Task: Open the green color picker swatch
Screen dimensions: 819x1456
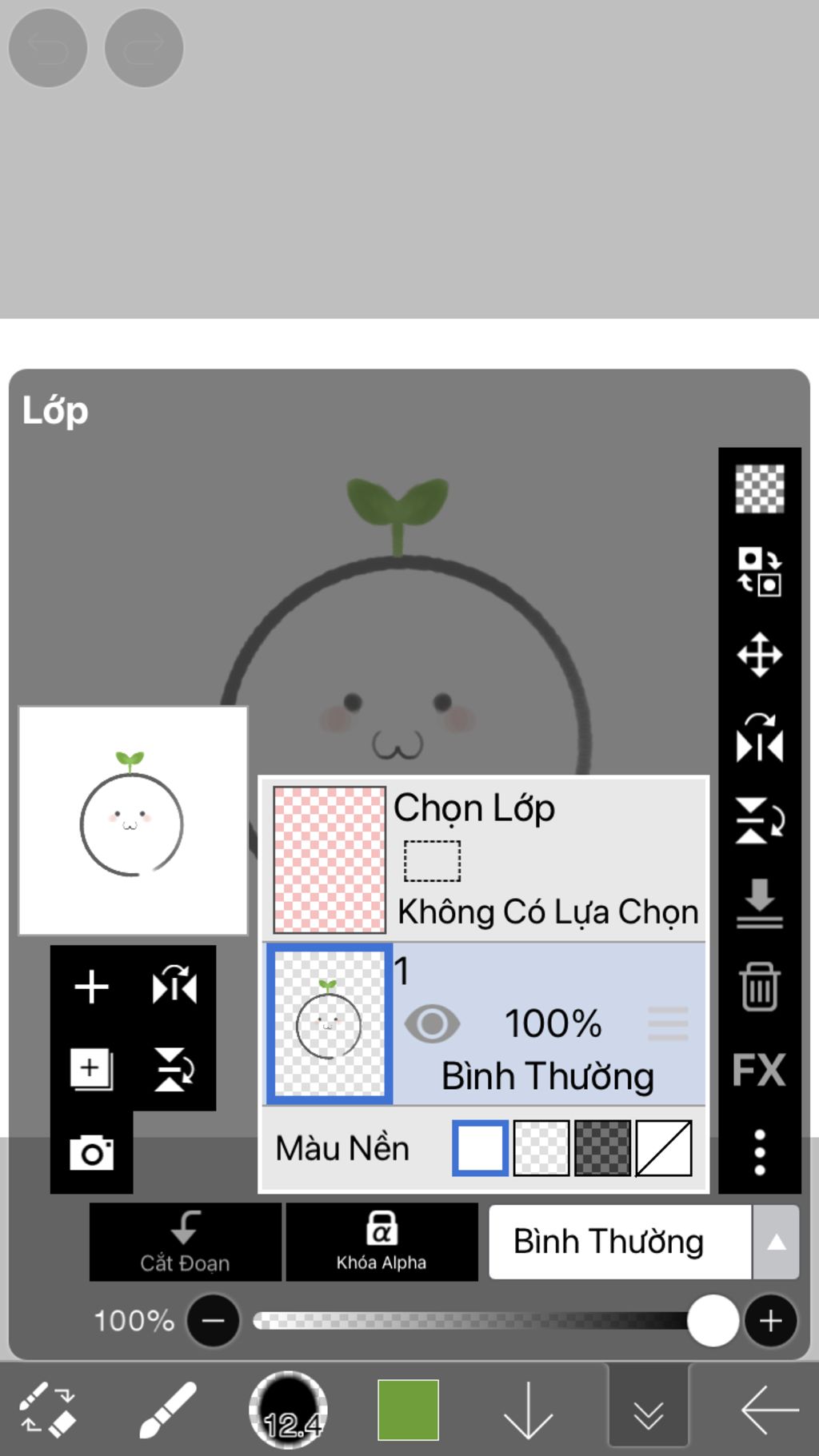Action: tap(408, 1410)
